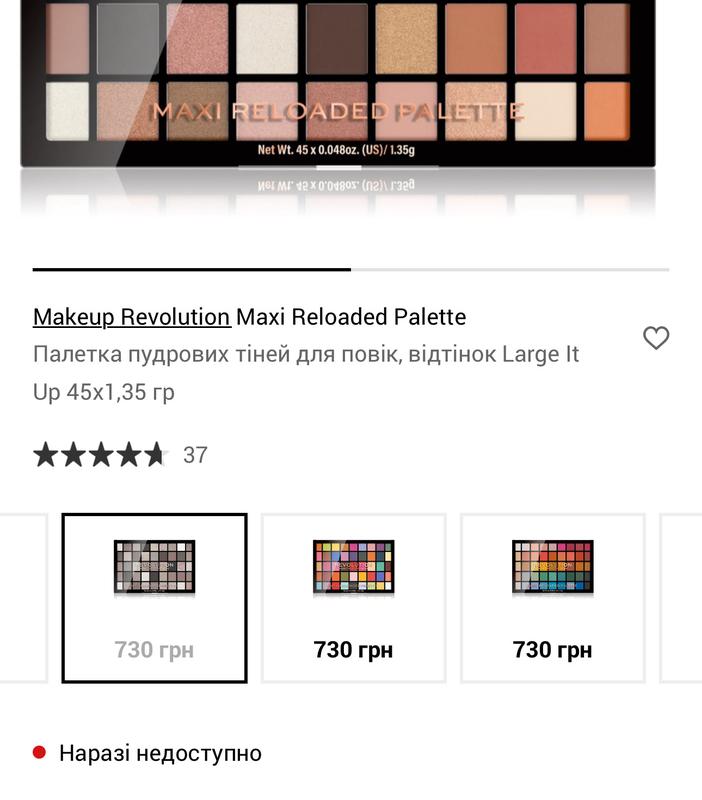
Task: Choose the bright rainbow multicolor palette variant
Action: 353,597
